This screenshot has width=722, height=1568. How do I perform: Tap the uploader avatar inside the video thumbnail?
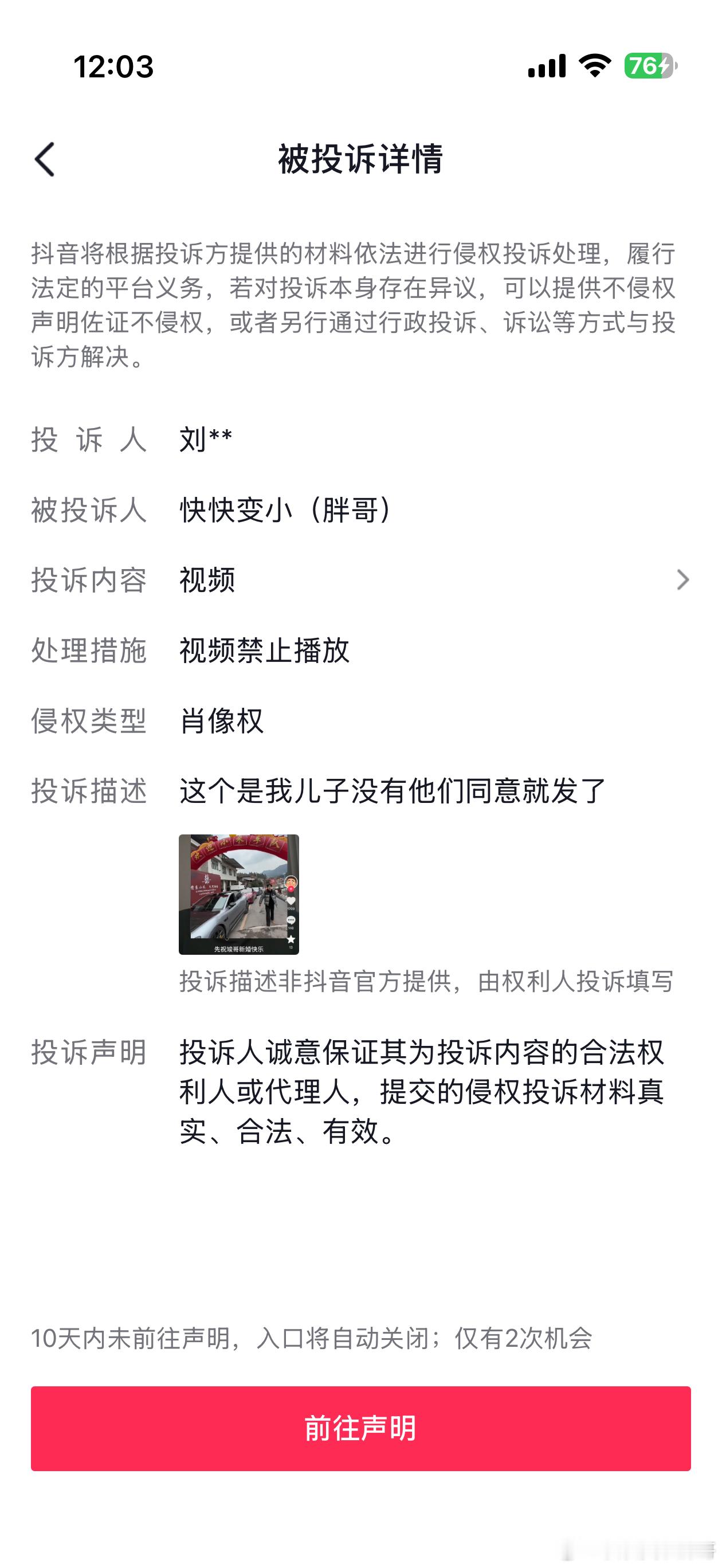tap(292, 881)
